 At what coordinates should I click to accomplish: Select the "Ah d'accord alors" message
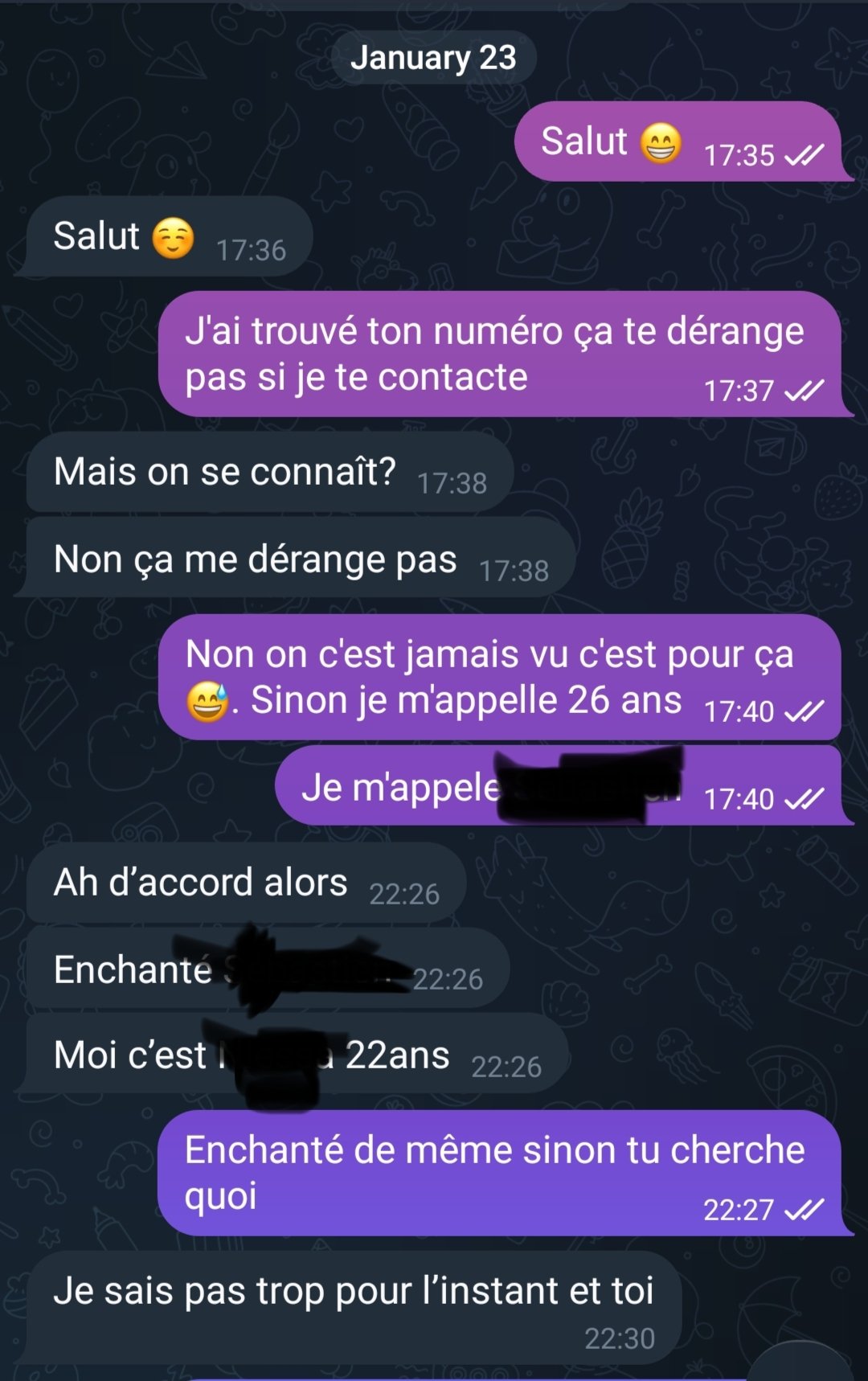(x=245, y=883)
